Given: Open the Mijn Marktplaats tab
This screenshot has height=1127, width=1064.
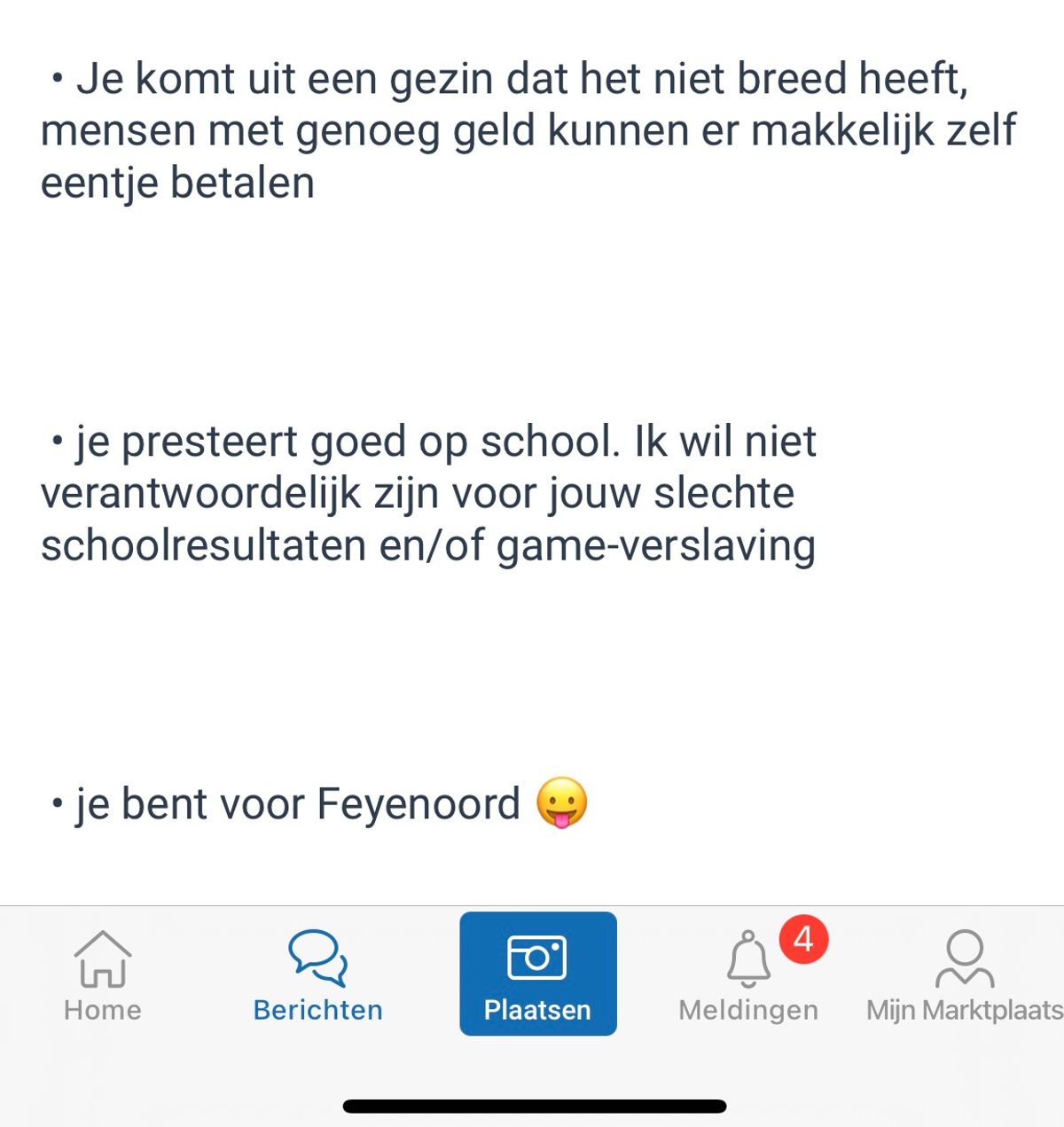Looking at the screenshot, I should tap(965, 975).
